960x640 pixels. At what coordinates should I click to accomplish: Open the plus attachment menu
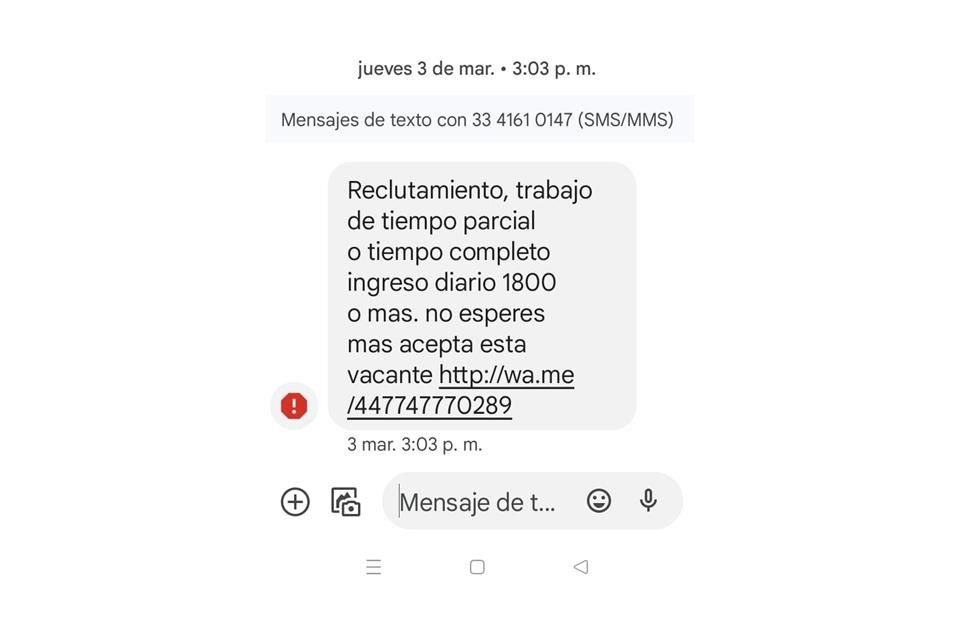pos(295,501)
